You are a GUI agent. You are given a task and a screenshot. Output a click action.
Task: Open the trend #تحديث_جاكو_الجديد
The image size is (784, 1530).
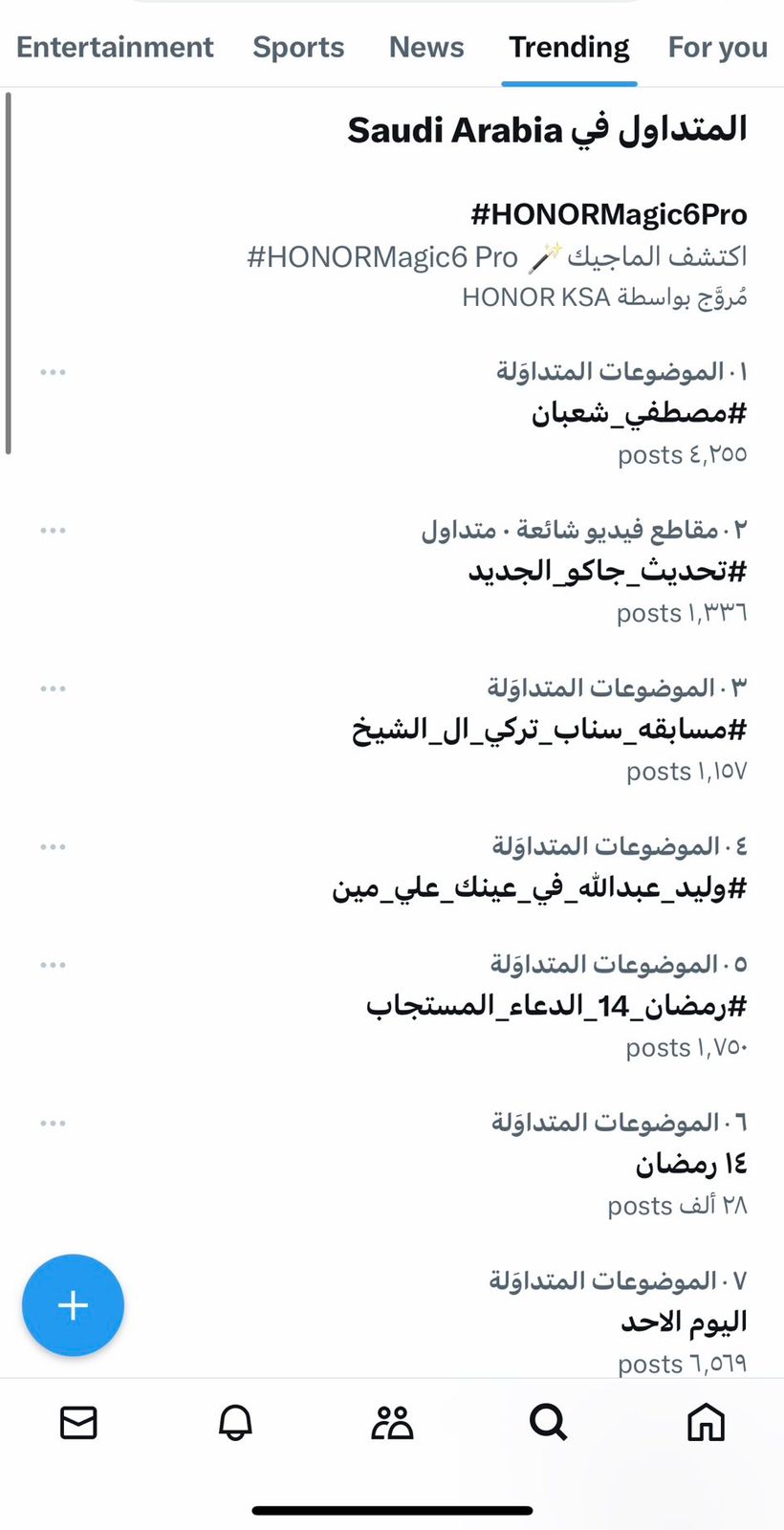tap(607, 571)
